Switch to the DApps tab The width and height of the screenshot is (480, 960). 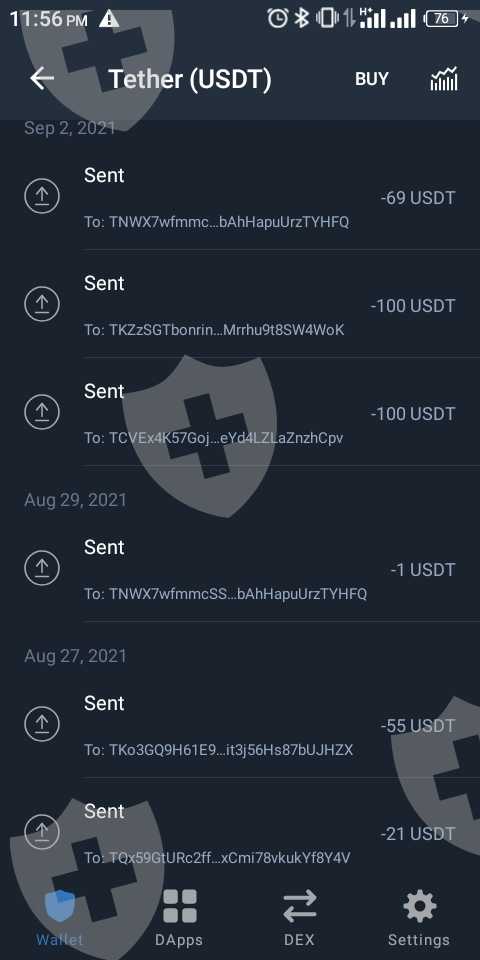point(179,917)
